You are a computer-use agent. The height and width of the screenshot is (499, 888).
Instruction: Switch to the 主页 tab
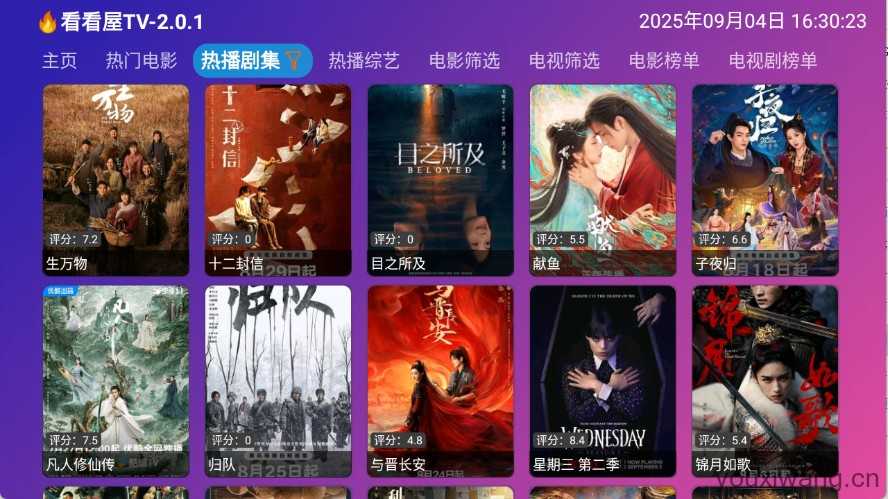59,61
